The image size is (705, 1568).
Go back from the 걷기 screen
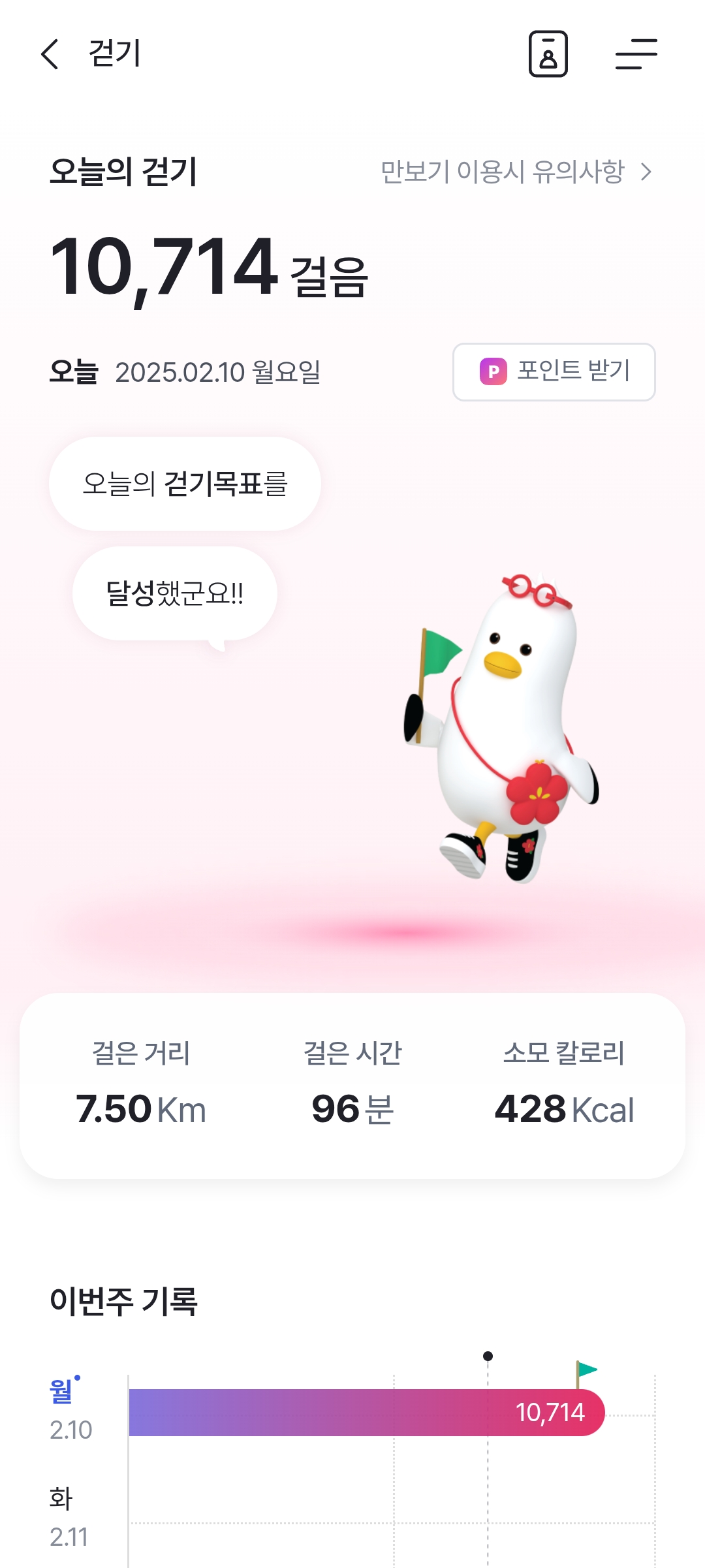[x=50, y=54]
